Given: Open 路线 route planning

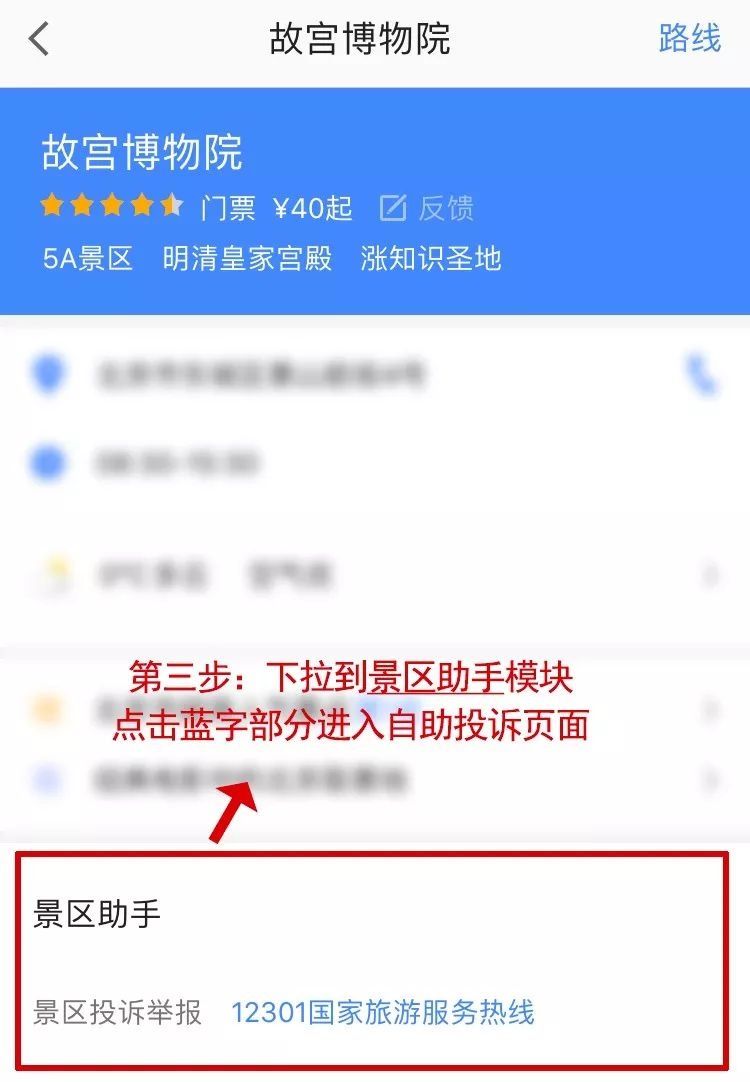Looking at the screenshot, I should click(x=689, y=39).
